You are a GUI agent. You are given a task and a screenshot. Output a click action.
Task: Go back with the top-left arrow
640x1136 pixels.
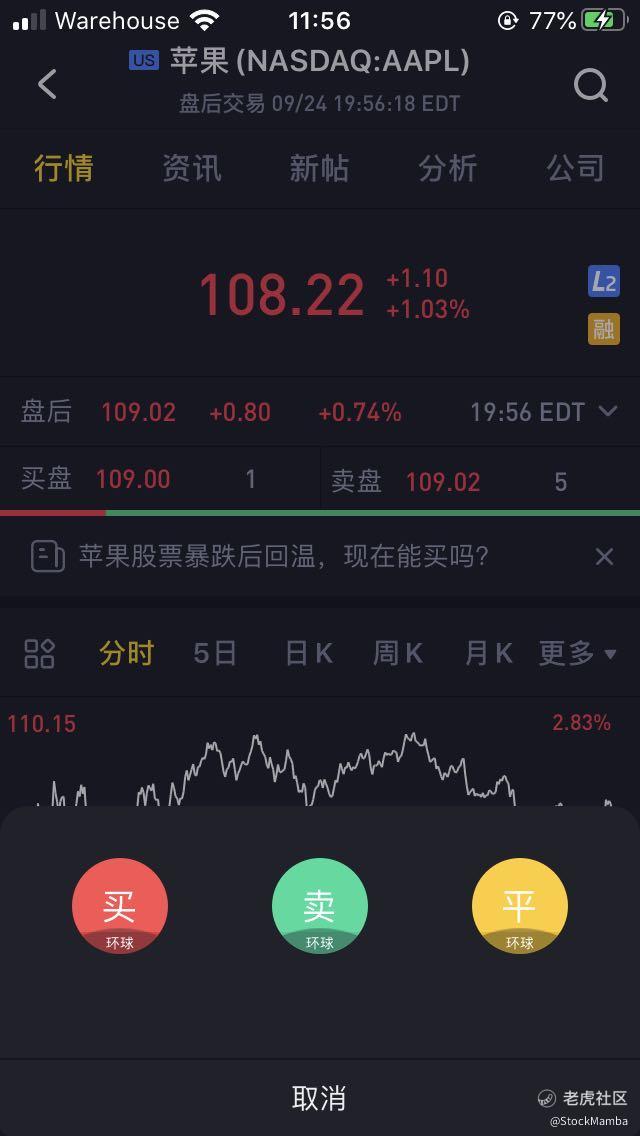tap(48, 84)
